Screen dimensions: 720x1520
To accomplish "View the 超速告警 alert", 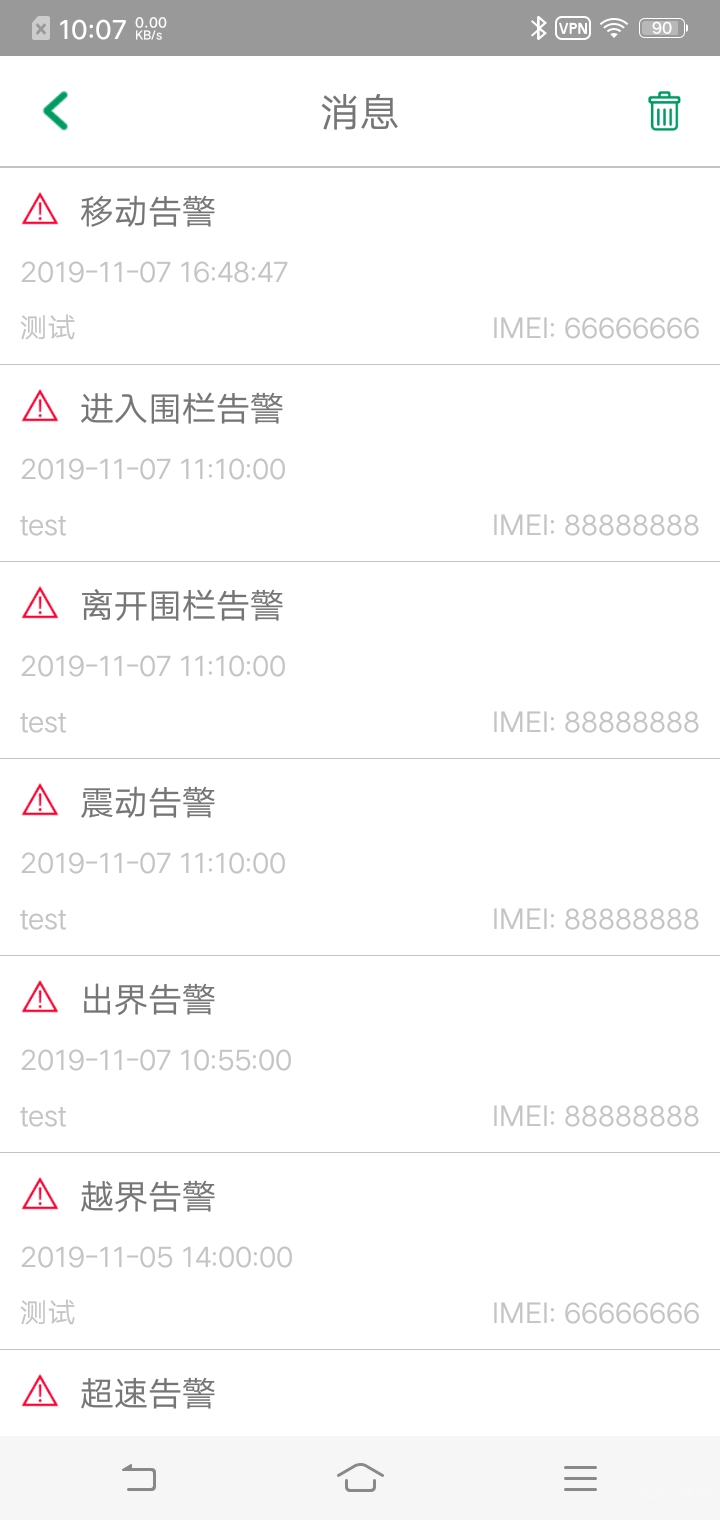I will 360,1393.
